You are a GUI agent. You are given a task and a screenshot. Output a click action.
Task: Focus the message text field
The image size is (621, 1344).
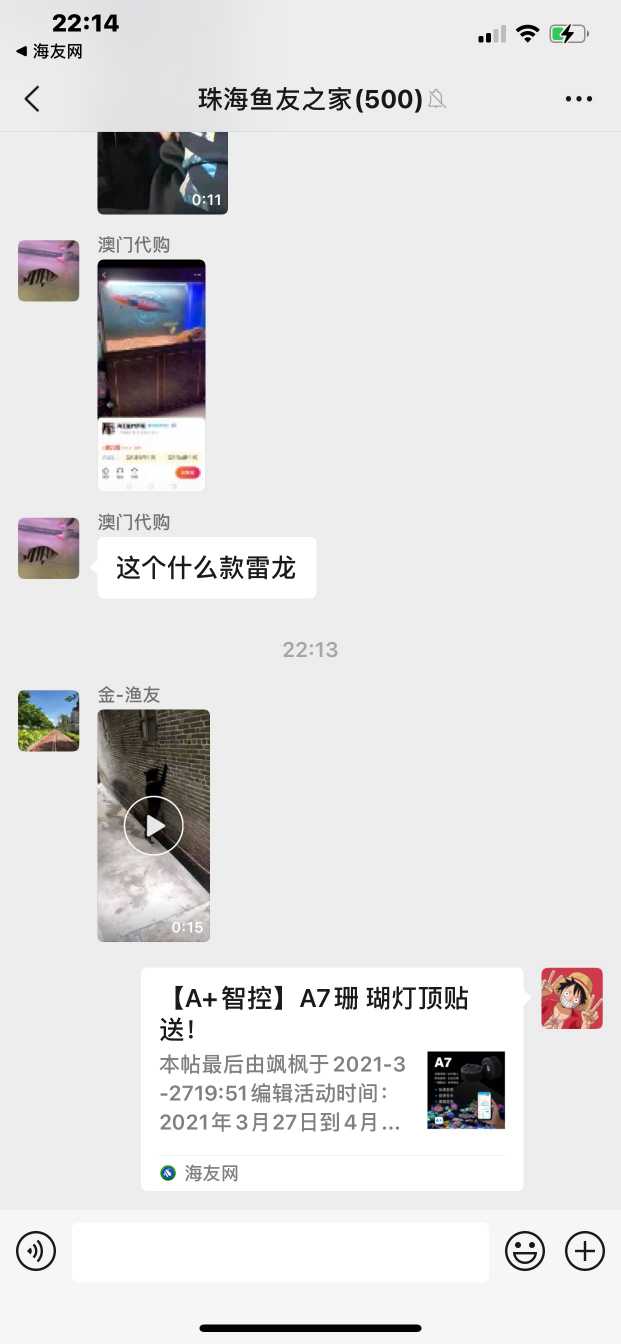[x=280, y=1251]
